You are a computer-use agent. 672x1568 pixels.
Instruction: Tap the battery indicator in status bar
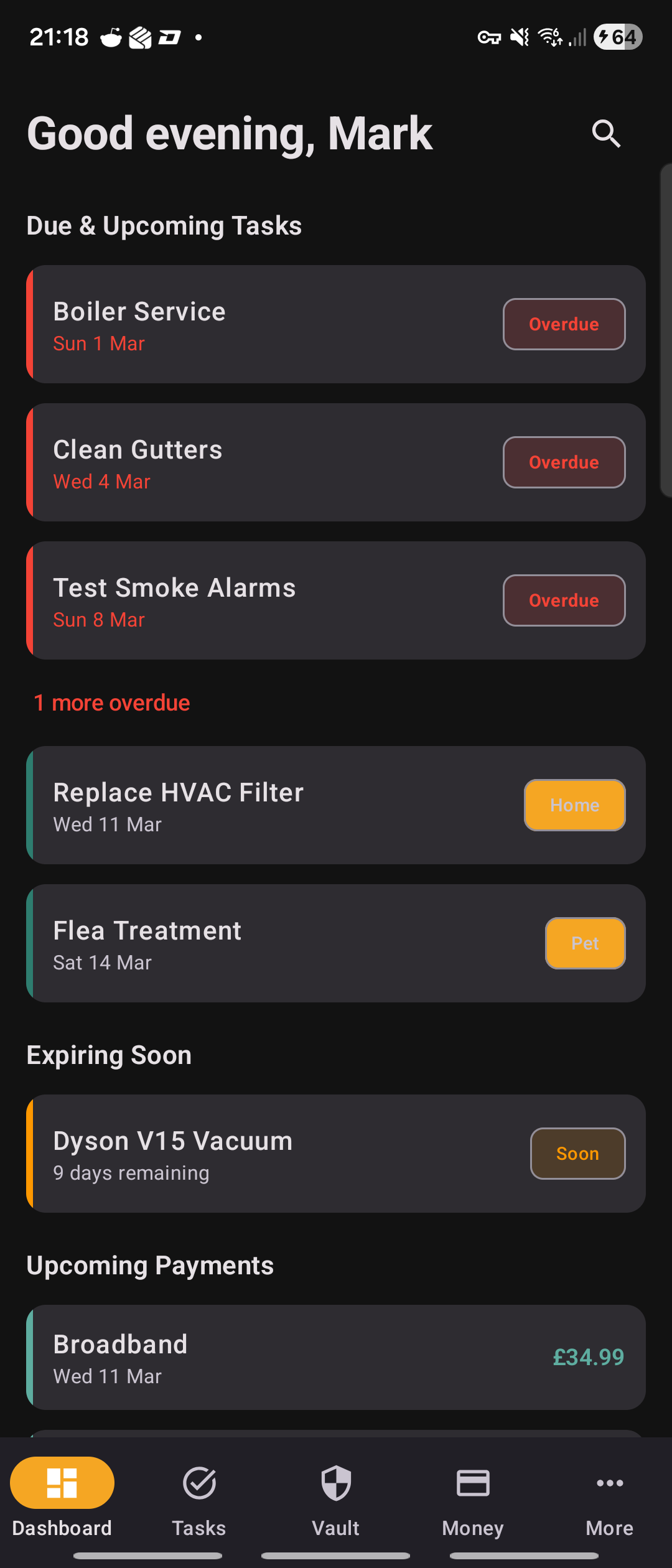(618, 37)
